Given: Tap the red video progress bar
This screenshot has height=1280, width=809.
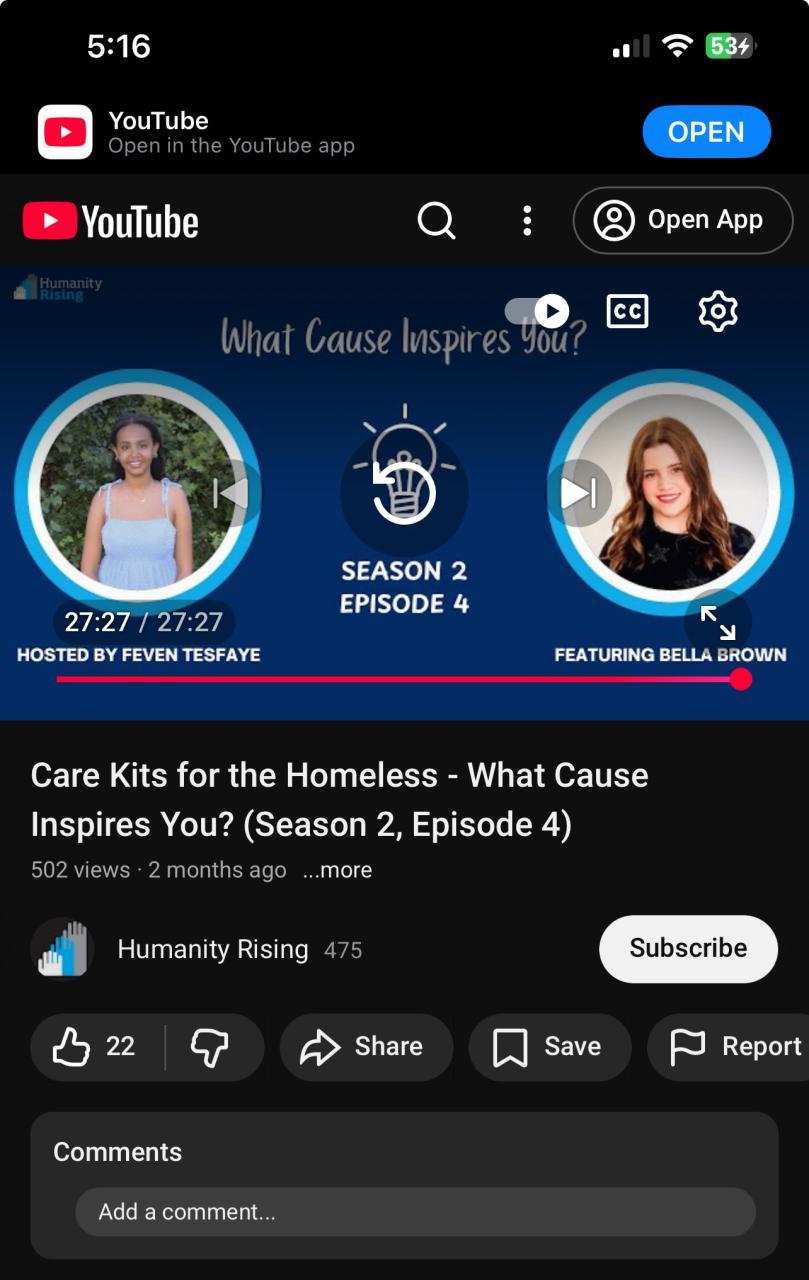Looking at the screenshot, I should pyautogui.click(x=400, y=679).
